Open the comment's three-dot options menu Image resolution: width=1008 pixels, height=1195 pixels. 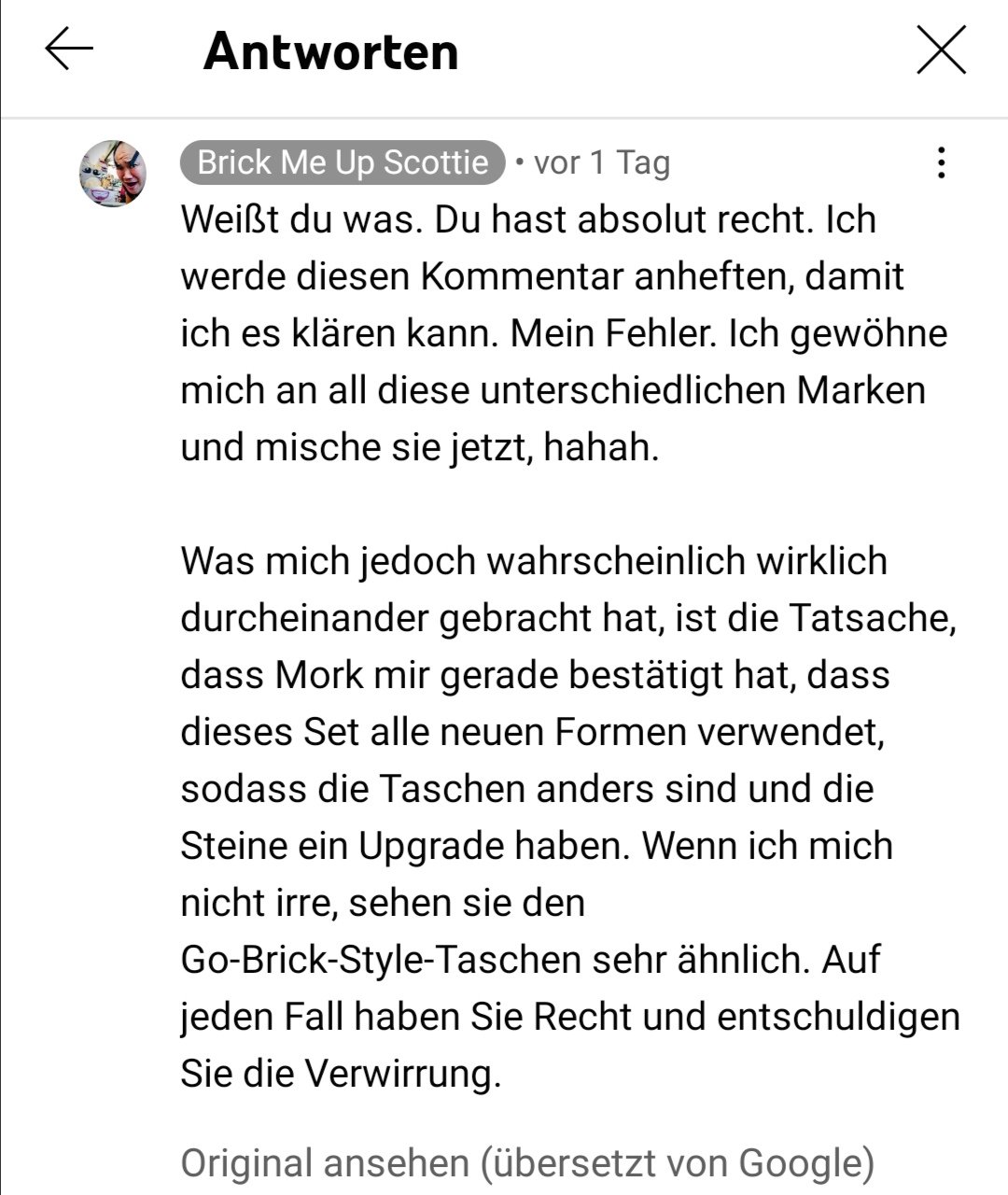(x=941, y=163)
